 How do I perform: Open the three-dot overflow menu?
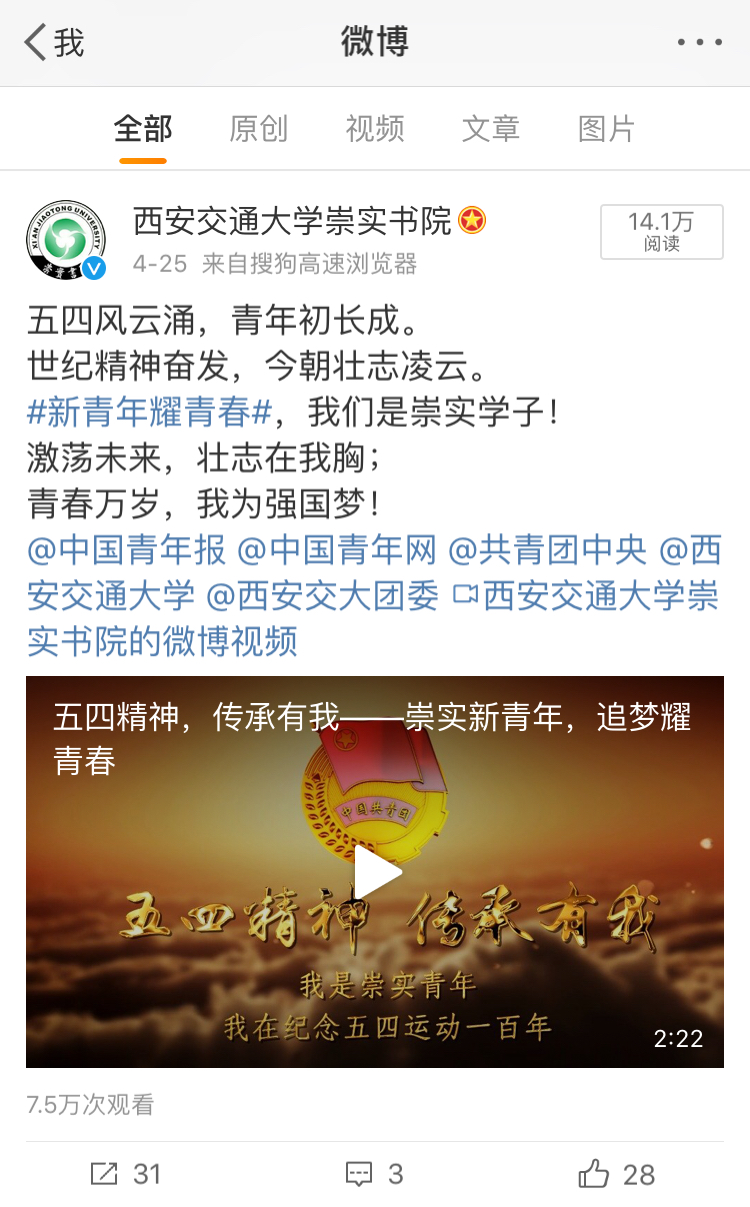click(x=699, y=43)
